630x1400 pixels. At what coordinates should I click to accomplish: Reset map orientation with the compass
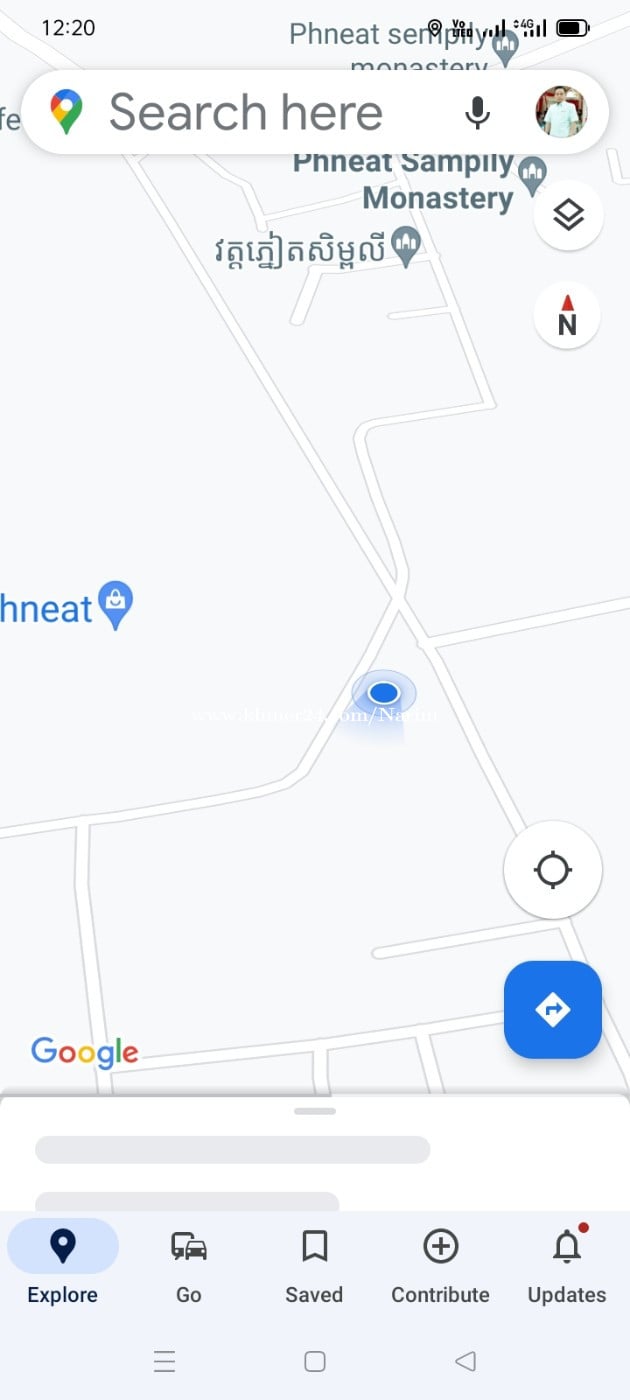coord(567,315)
